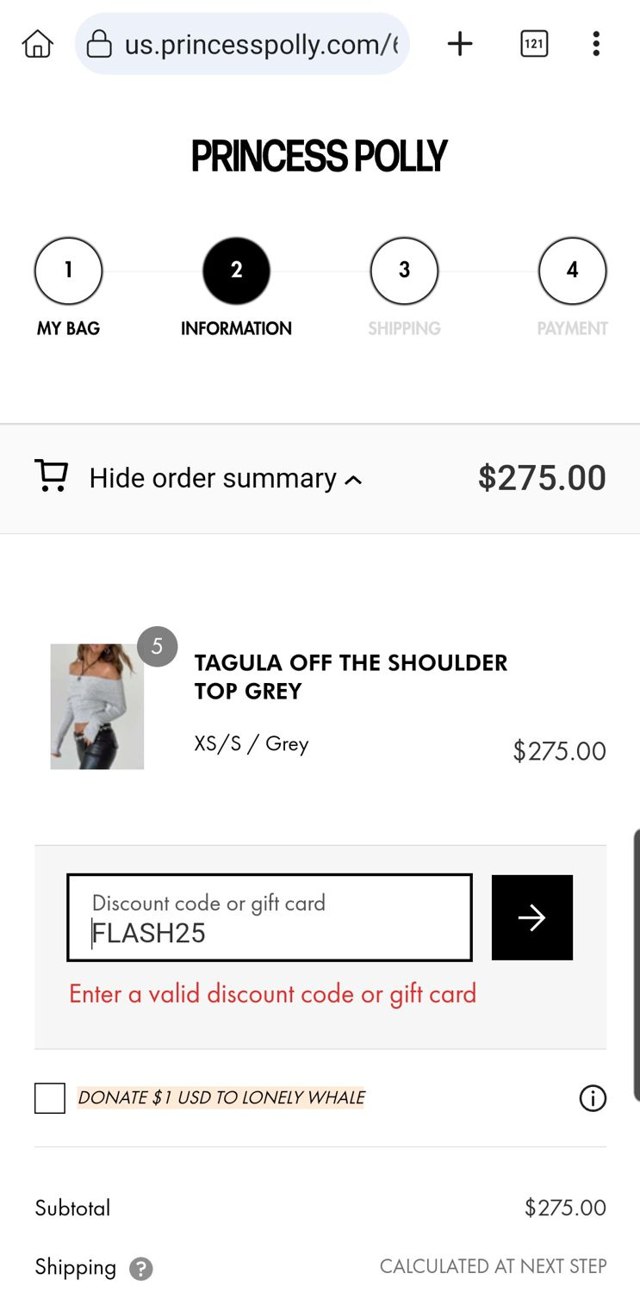This screenshot has width=640, height=1292.
Task: Show the shipping help tooltip
Action: (142, 1269)
